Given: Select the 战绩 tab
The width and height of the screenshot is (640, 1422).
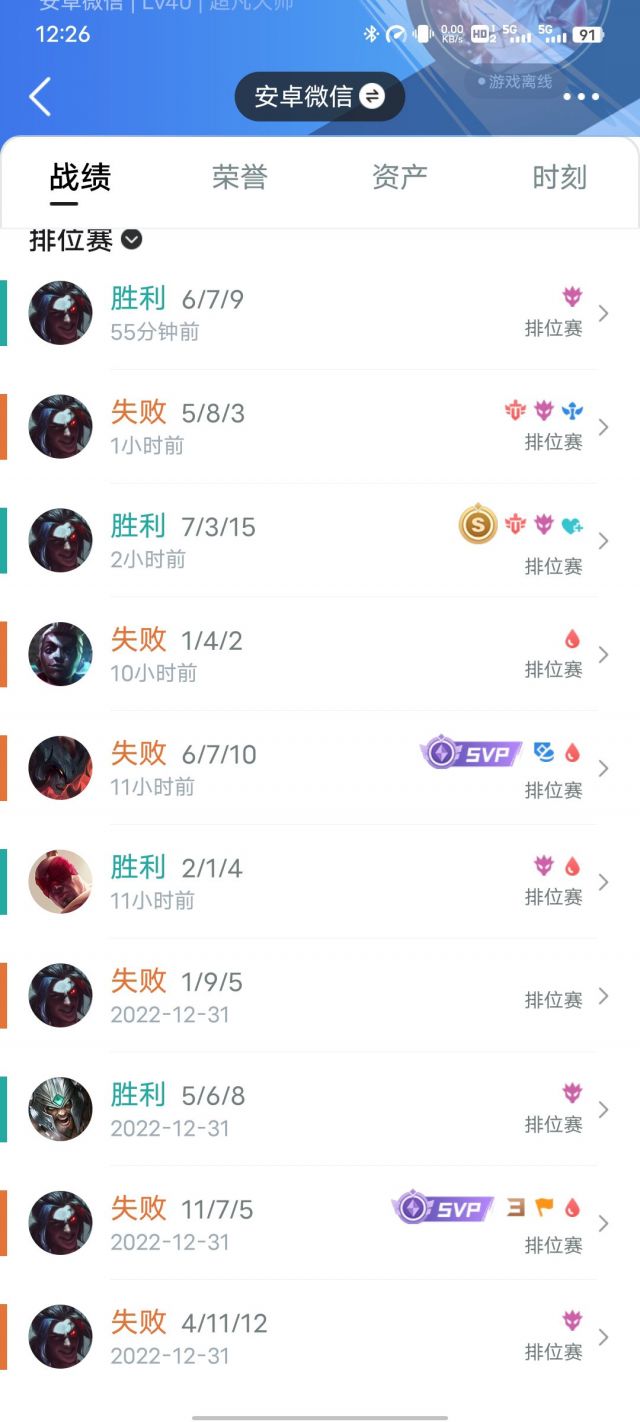Looking at the screenshot, I should (80, 178).
